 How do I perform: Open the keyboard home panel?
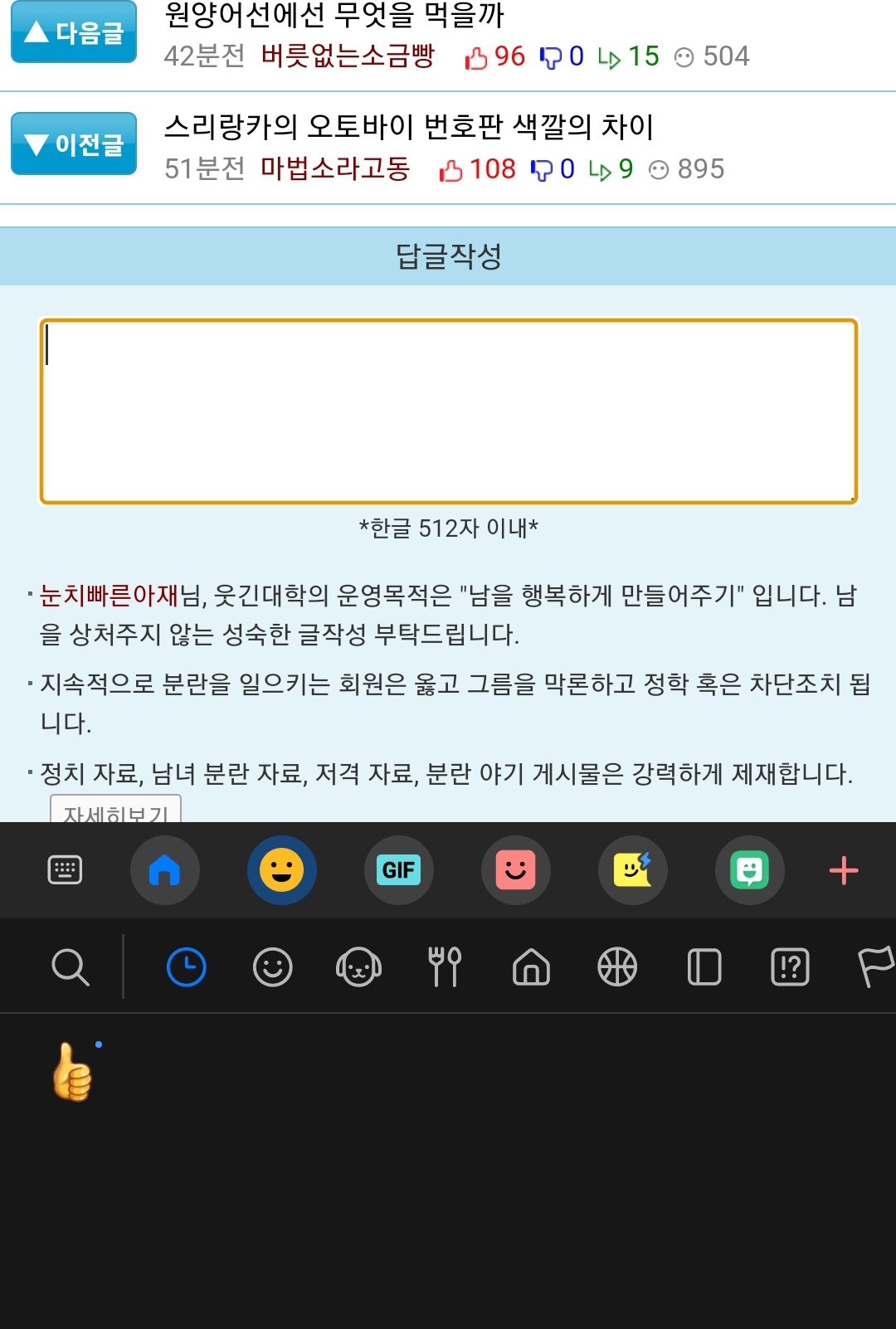[x=164, y=870]
